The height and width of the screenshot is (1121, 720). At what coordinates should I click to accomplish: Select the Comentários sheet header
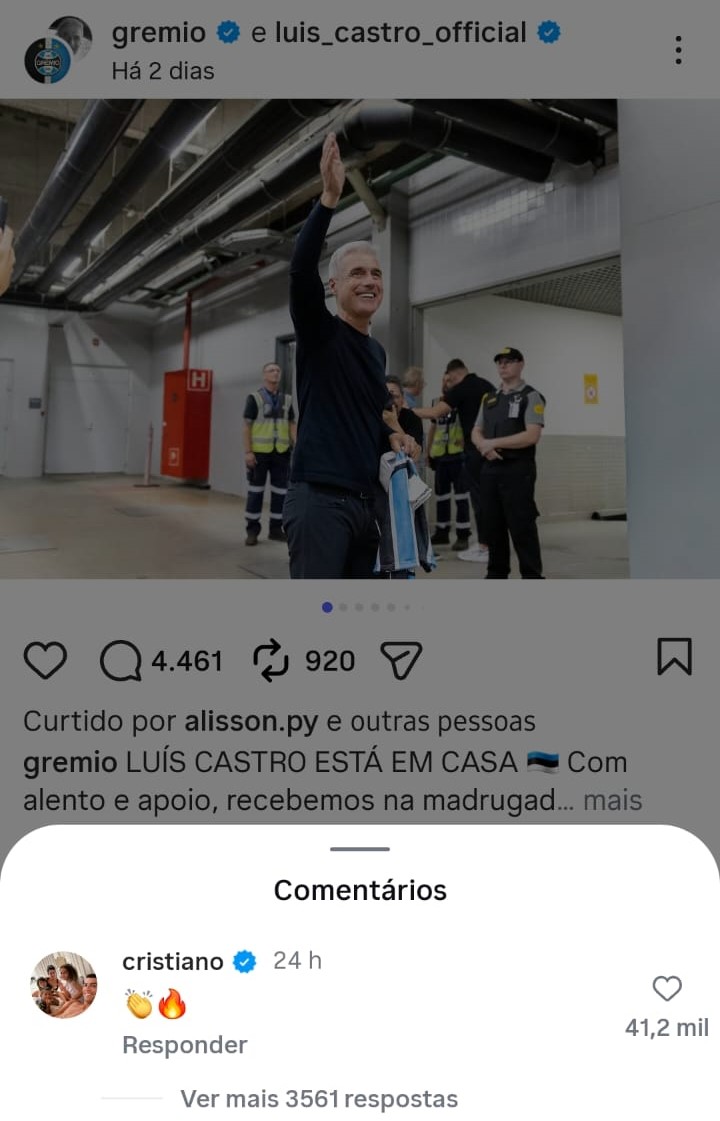(x=359, y=889)
